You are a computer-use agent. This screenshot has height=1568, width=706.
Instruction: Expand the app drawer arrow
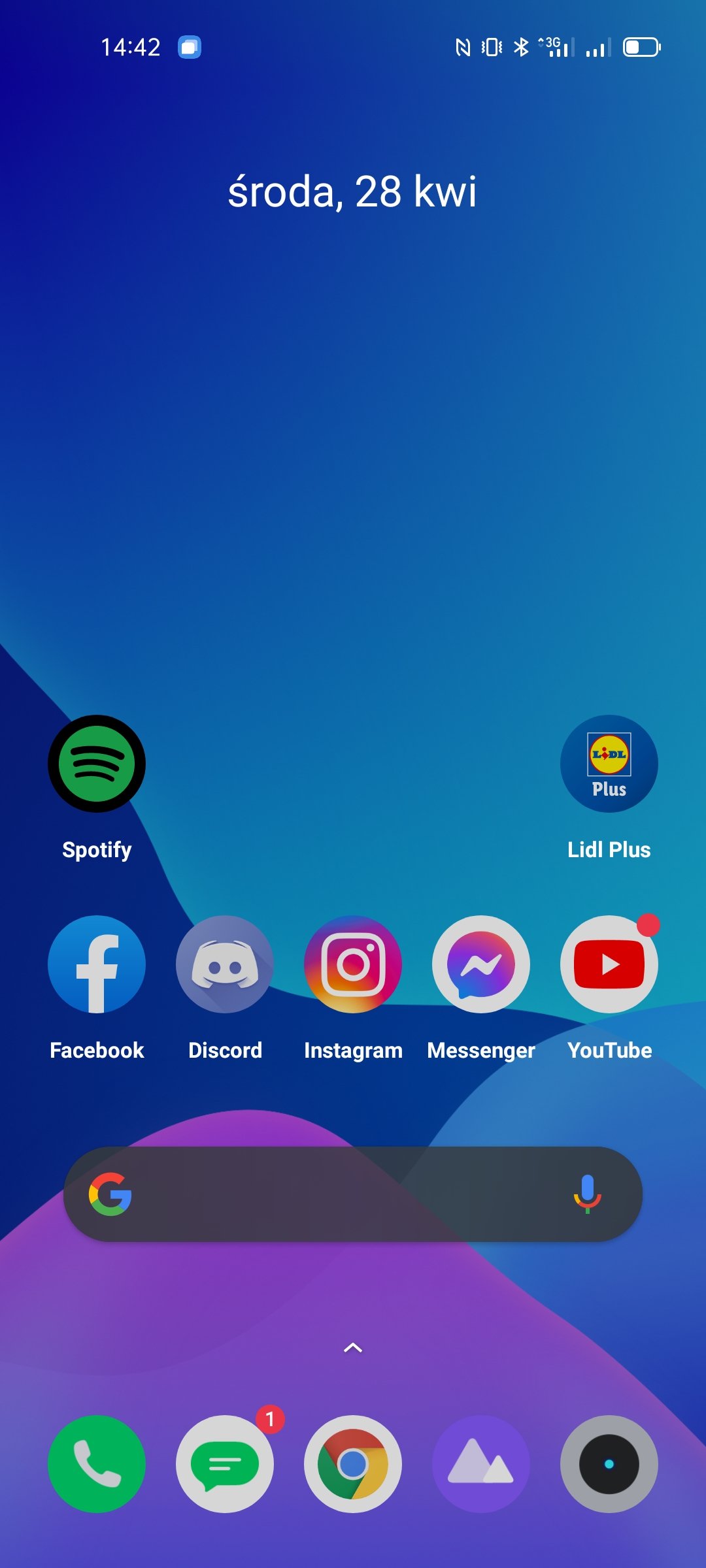point(353,1348)
